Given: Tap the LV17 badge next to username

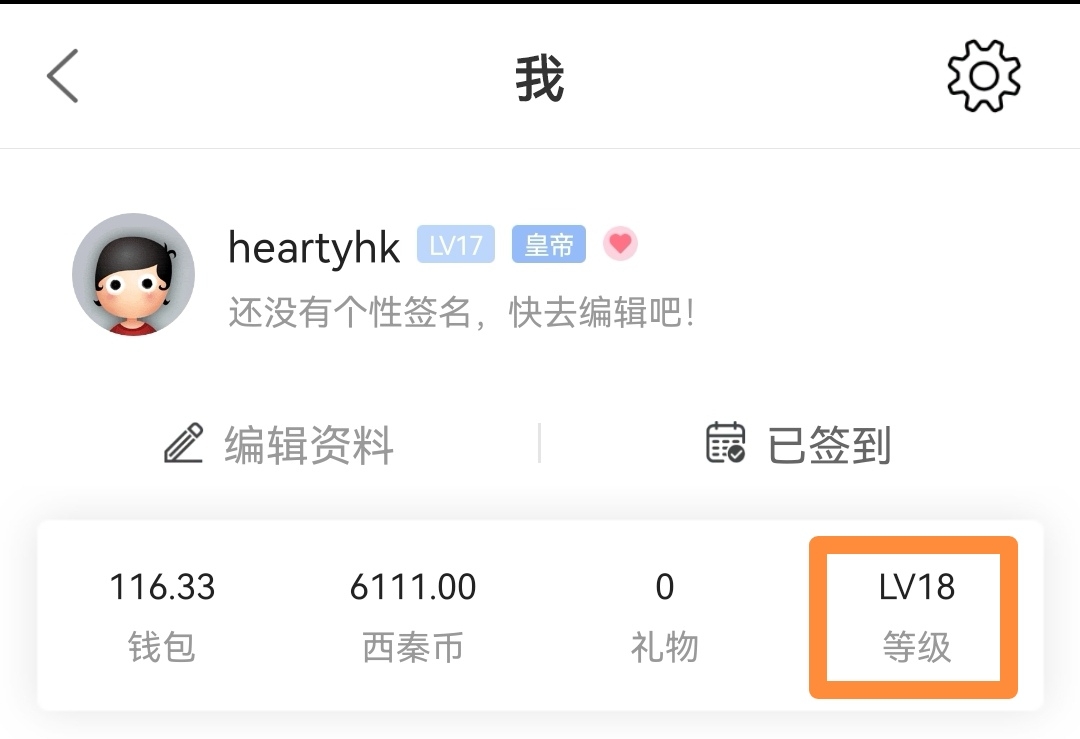Looking at the screenshot, I should pos(455,245).
